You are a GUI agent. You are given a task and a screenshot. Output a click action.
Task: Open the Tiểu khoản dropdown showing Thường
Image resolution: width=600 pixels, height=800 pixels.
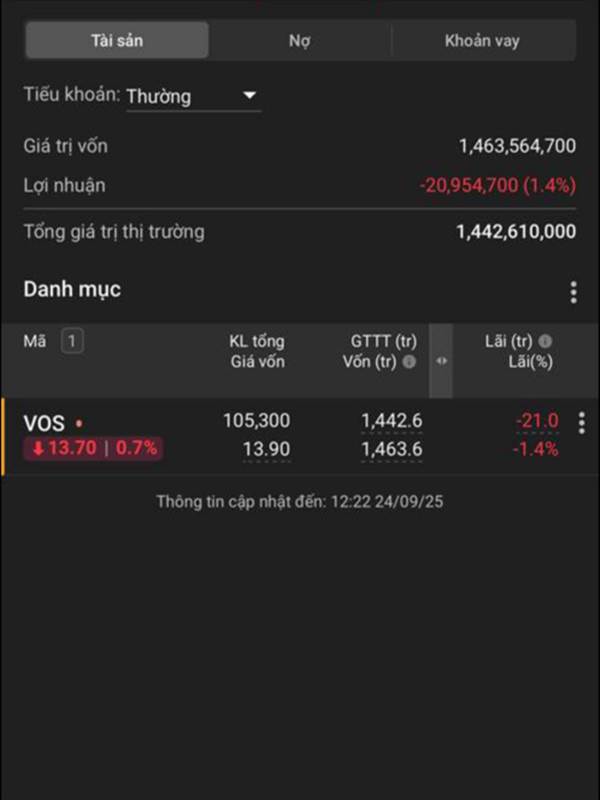192,97
